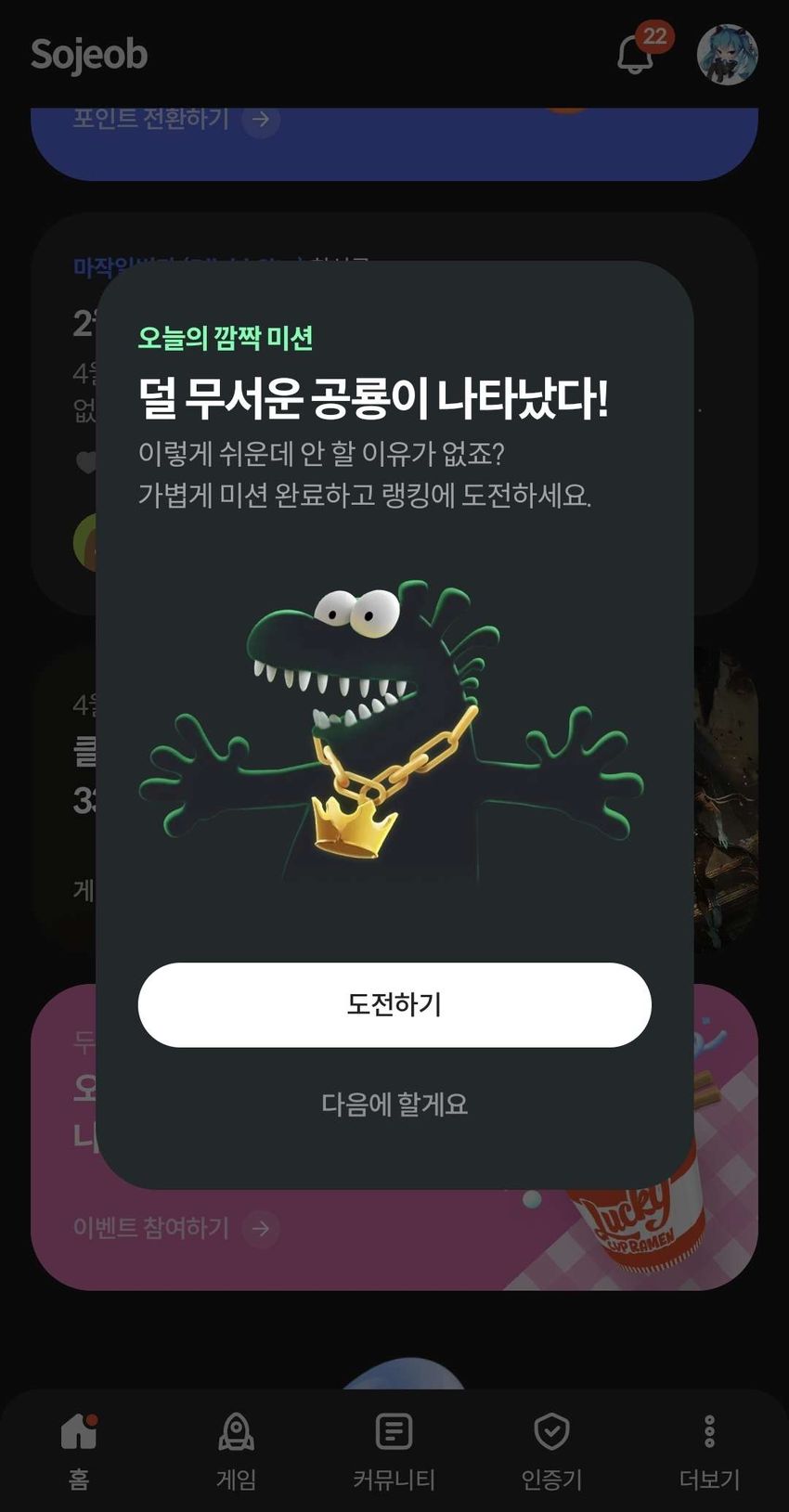
Task: Open the profile avatar
Action: pos(727,55)
